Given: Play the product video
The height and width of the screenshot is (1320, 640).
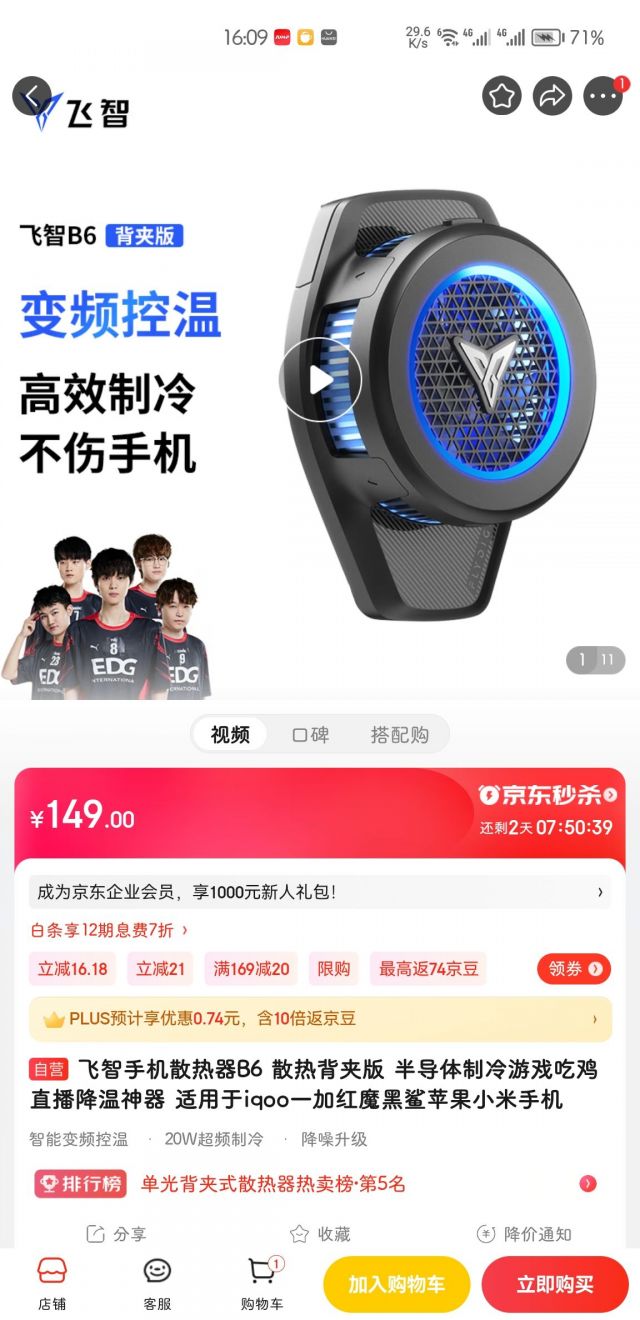Looking at the screenshot, I should pos(320,380).
